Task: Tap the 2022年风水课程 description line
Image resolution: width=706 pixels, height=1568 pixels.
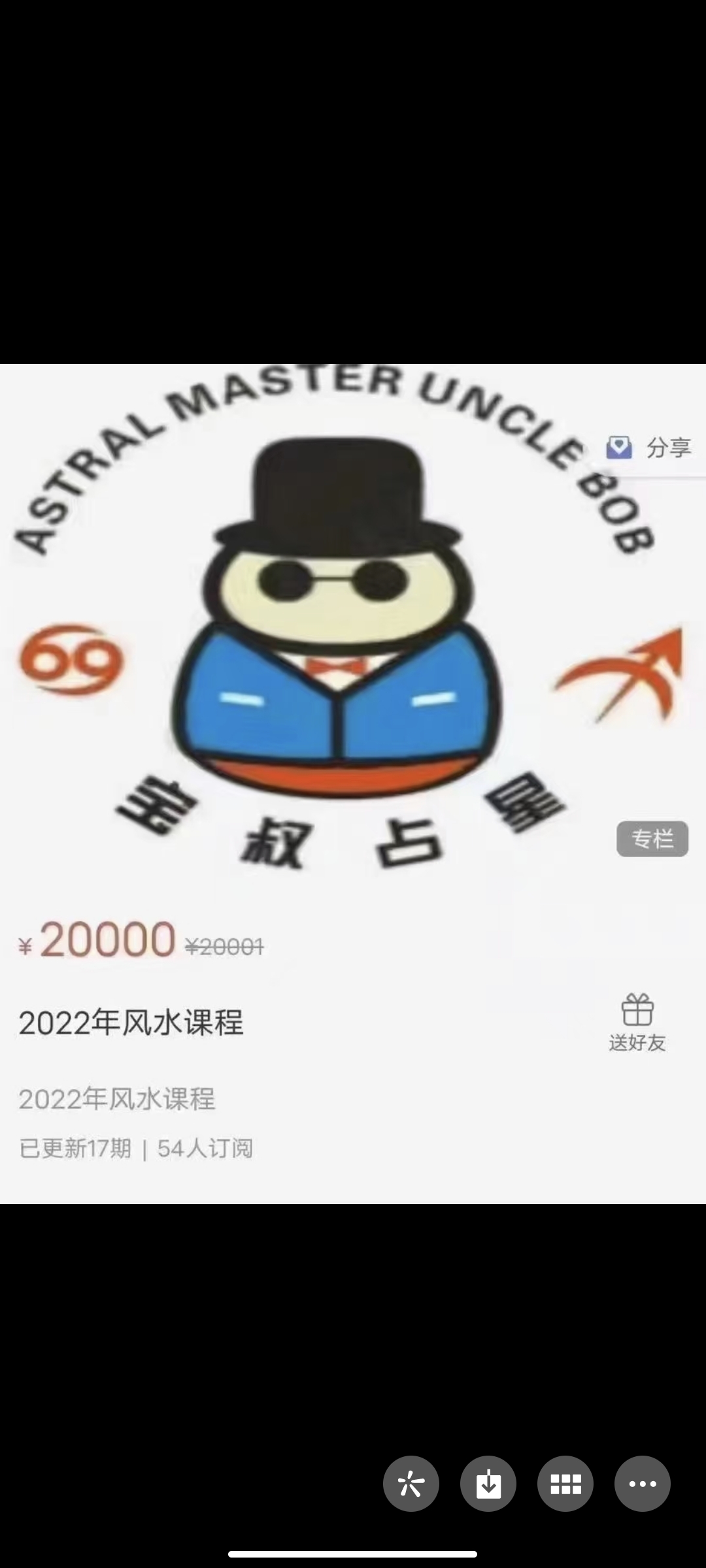Action: pyautogui.click(x=118, y=1100)
